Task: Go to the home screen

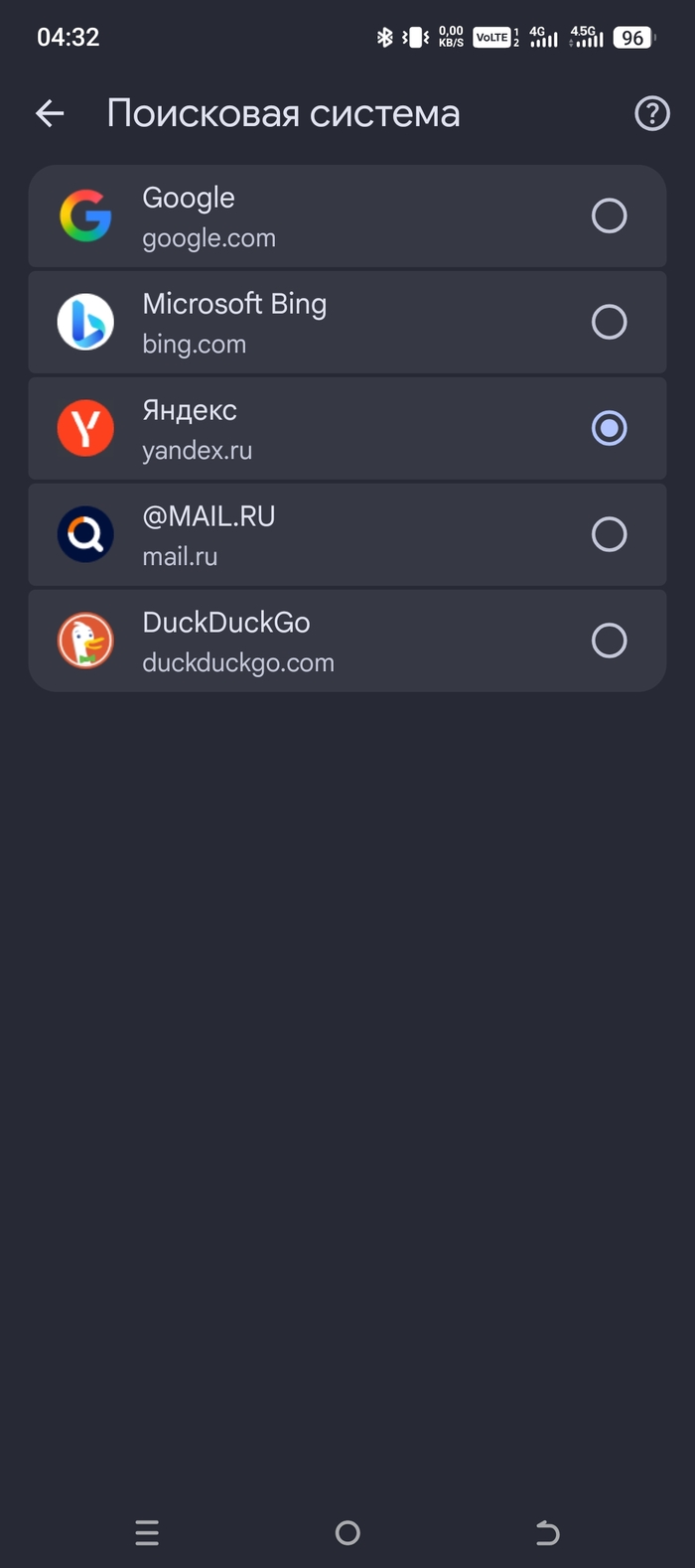Action: (347, 1532)
